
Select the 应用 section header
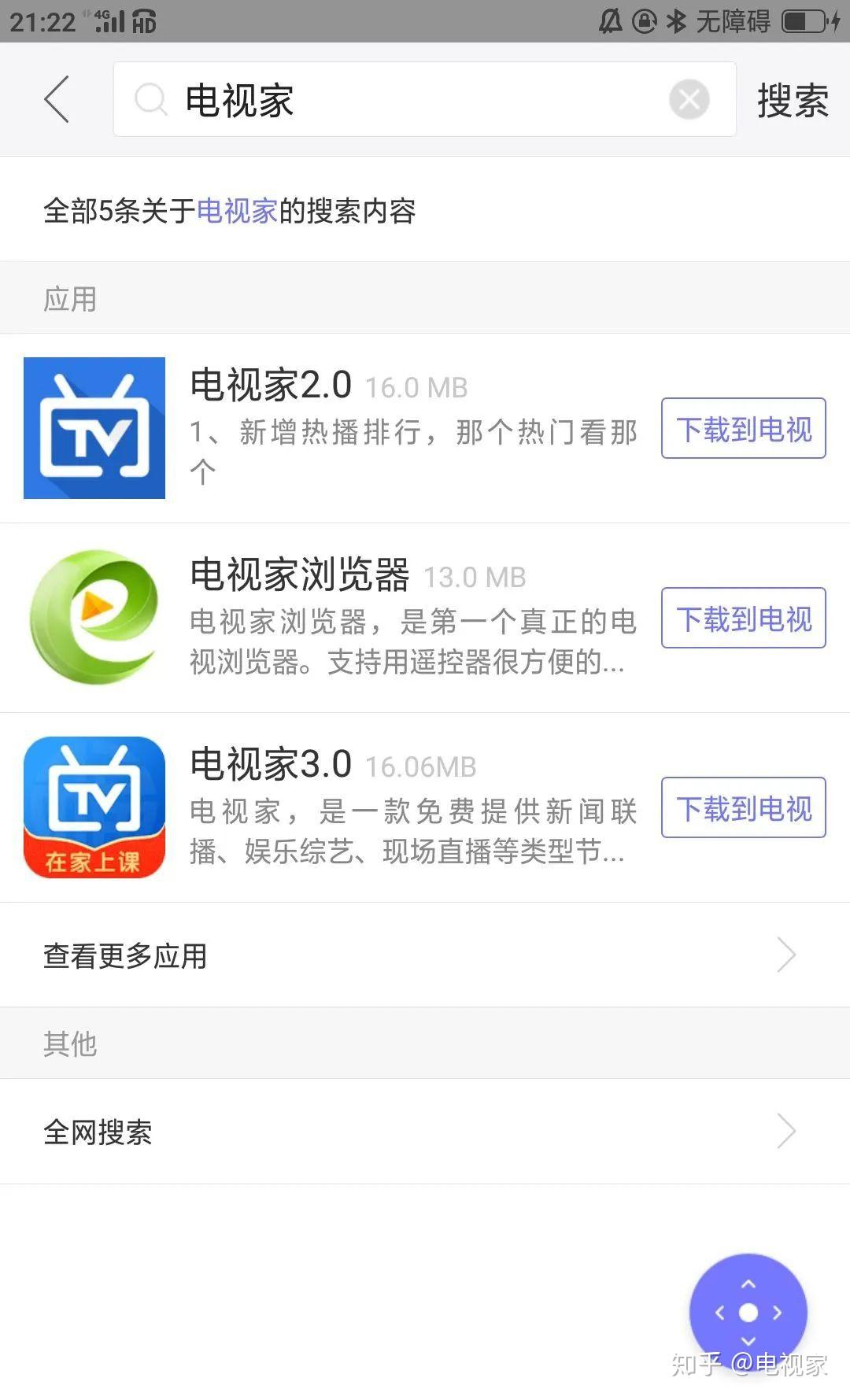tap(69, 297)
